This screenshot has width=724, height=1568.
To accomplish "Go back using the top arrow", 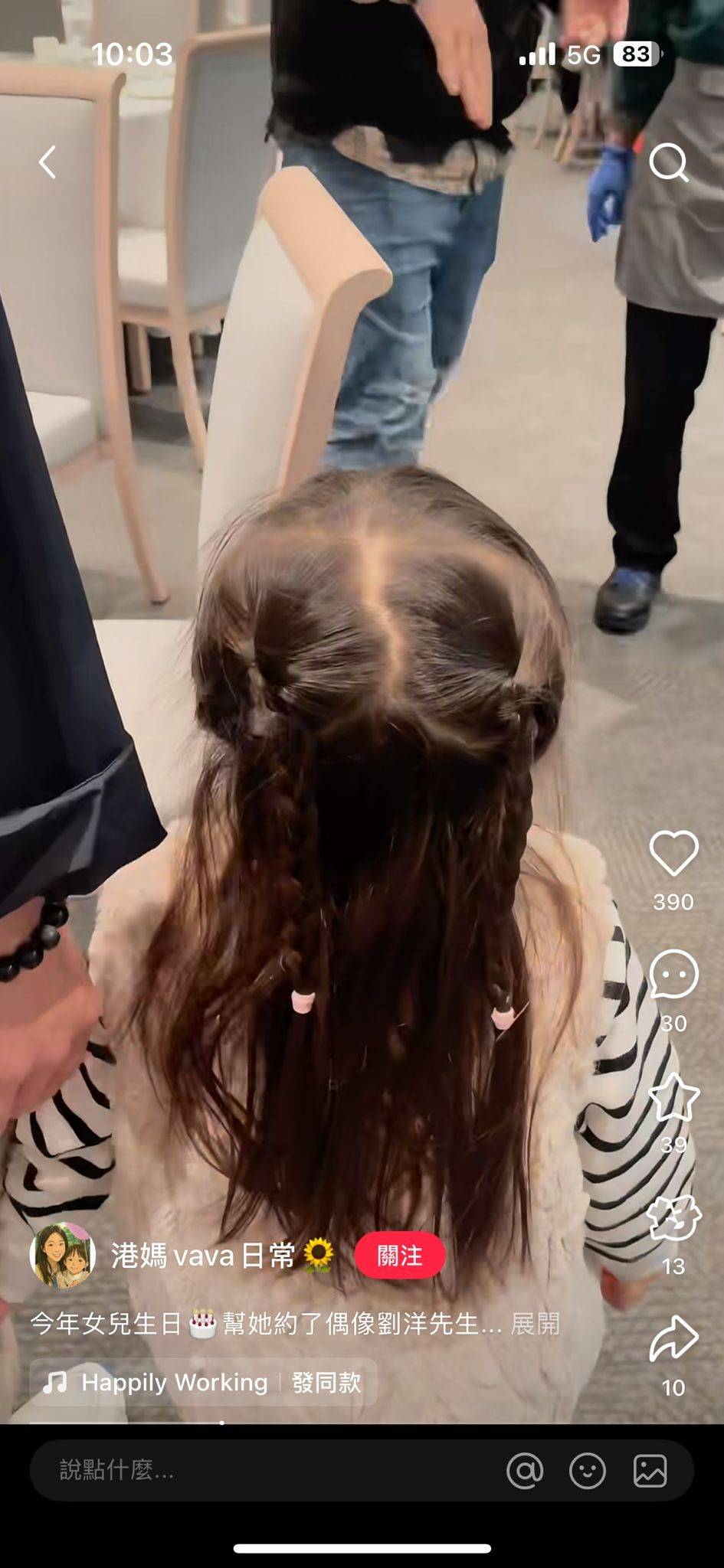I will (x=48, y=162).
